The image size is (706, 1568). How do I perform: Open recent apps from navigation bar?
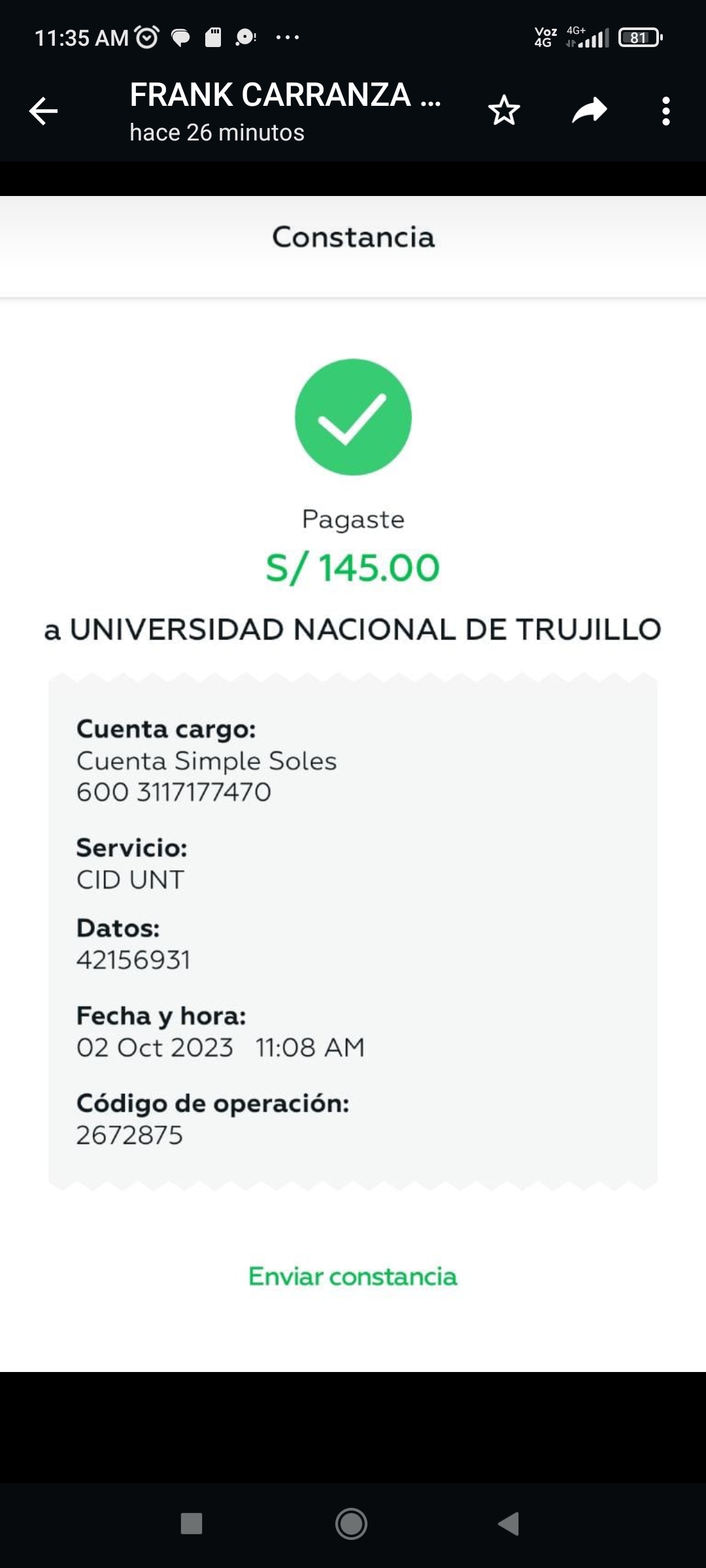point(192,1524)
